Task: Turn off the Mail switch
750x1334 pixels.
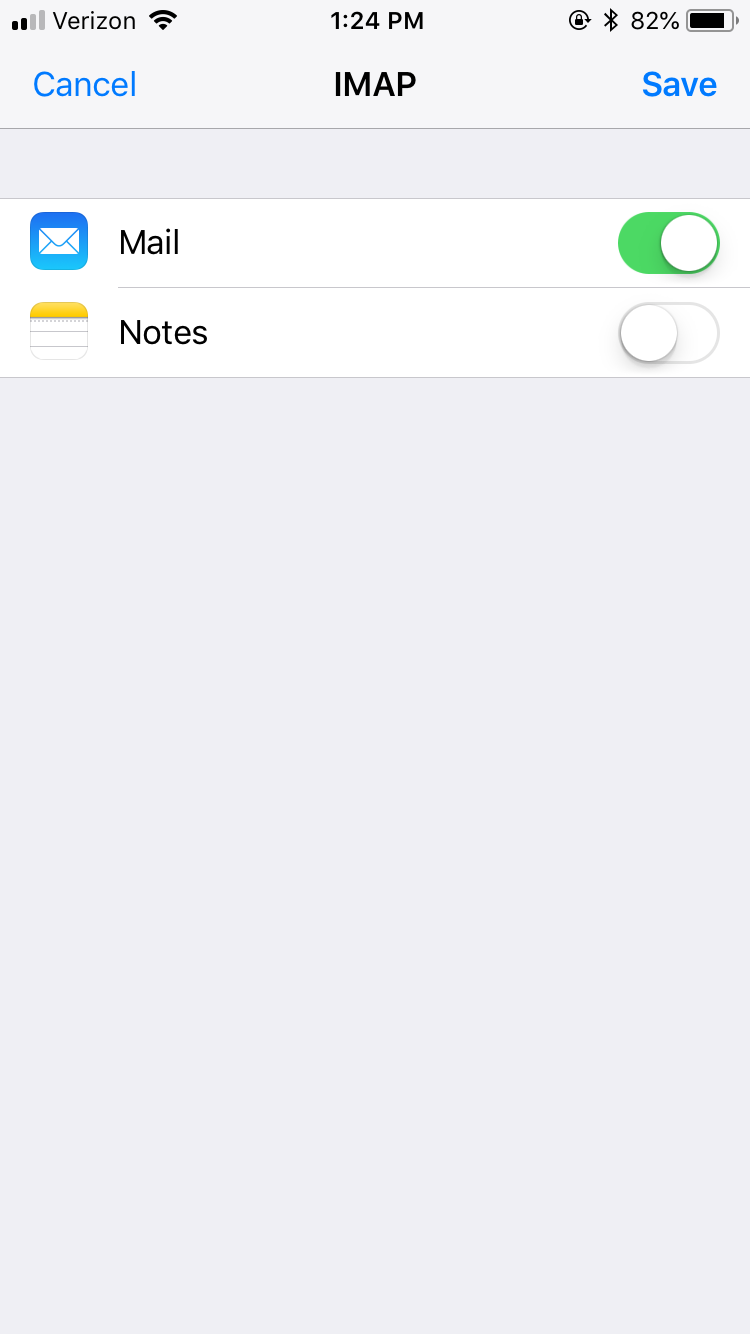Action: tap(669, 243)
